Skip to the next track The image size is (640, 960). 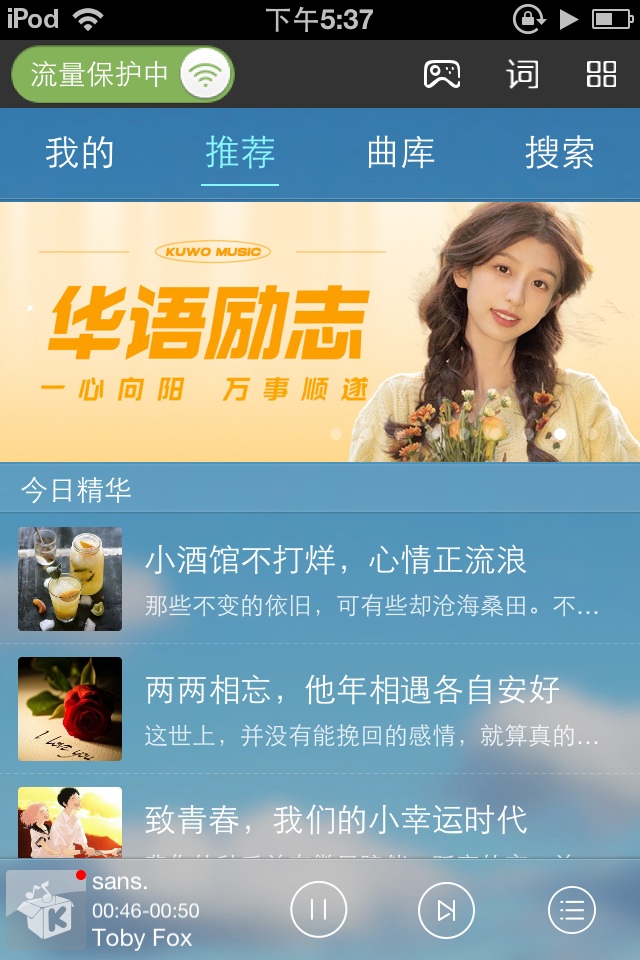pyautogui.click(x=446, y=910)
